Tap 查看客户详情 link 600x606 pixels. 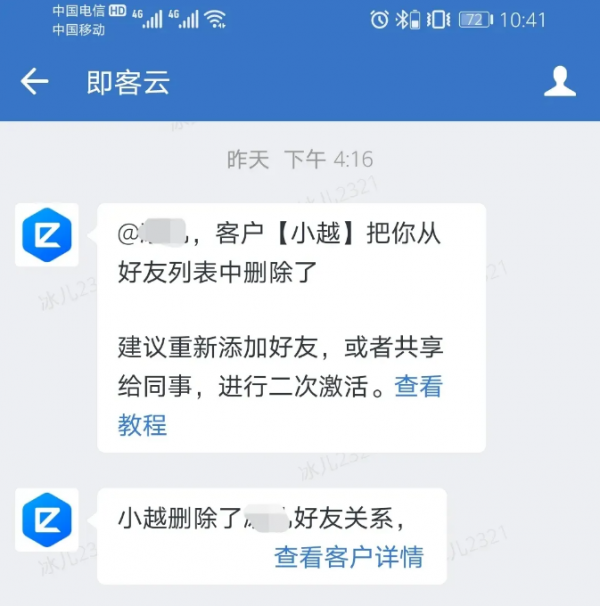click(x=348, y=556)
